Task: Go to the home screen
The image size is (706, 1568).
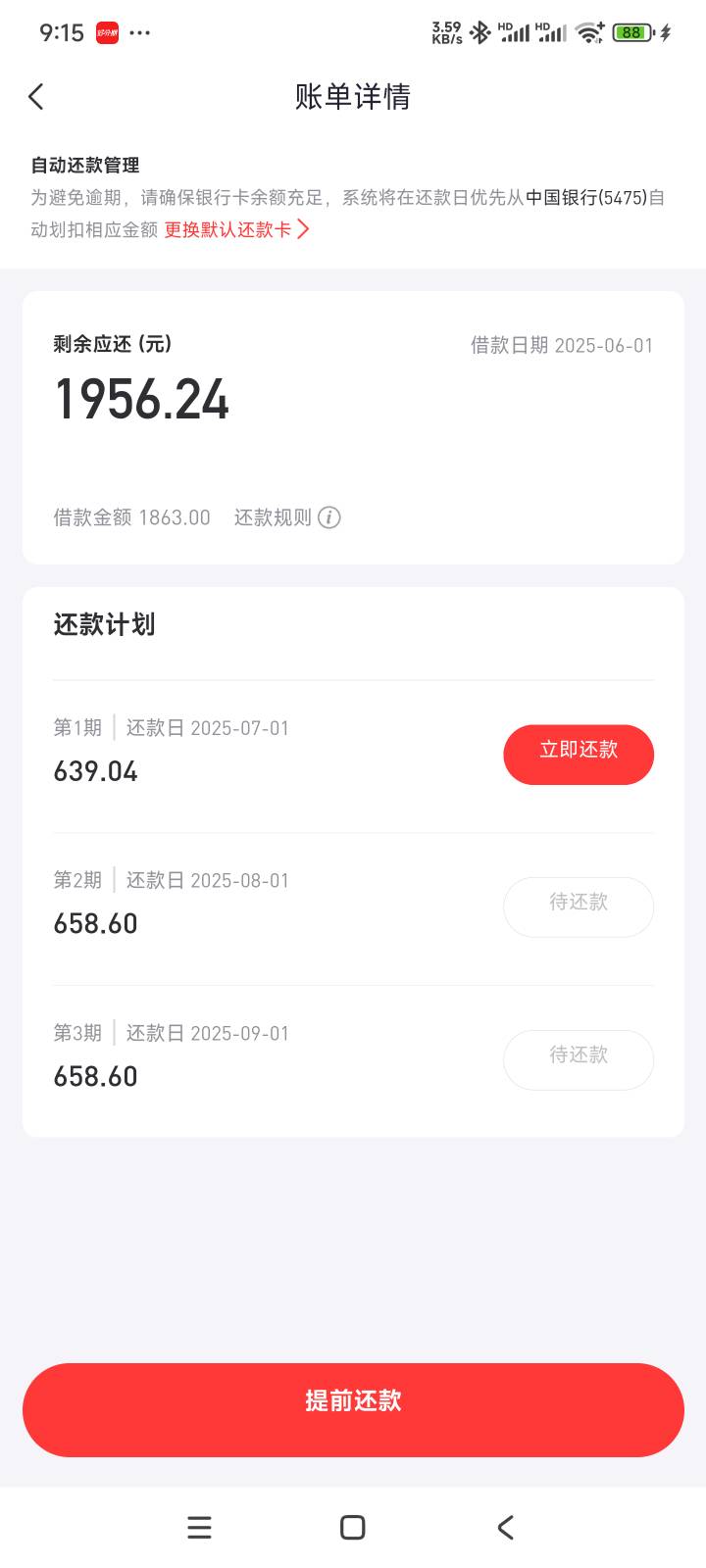Action: click(353, 1527)
